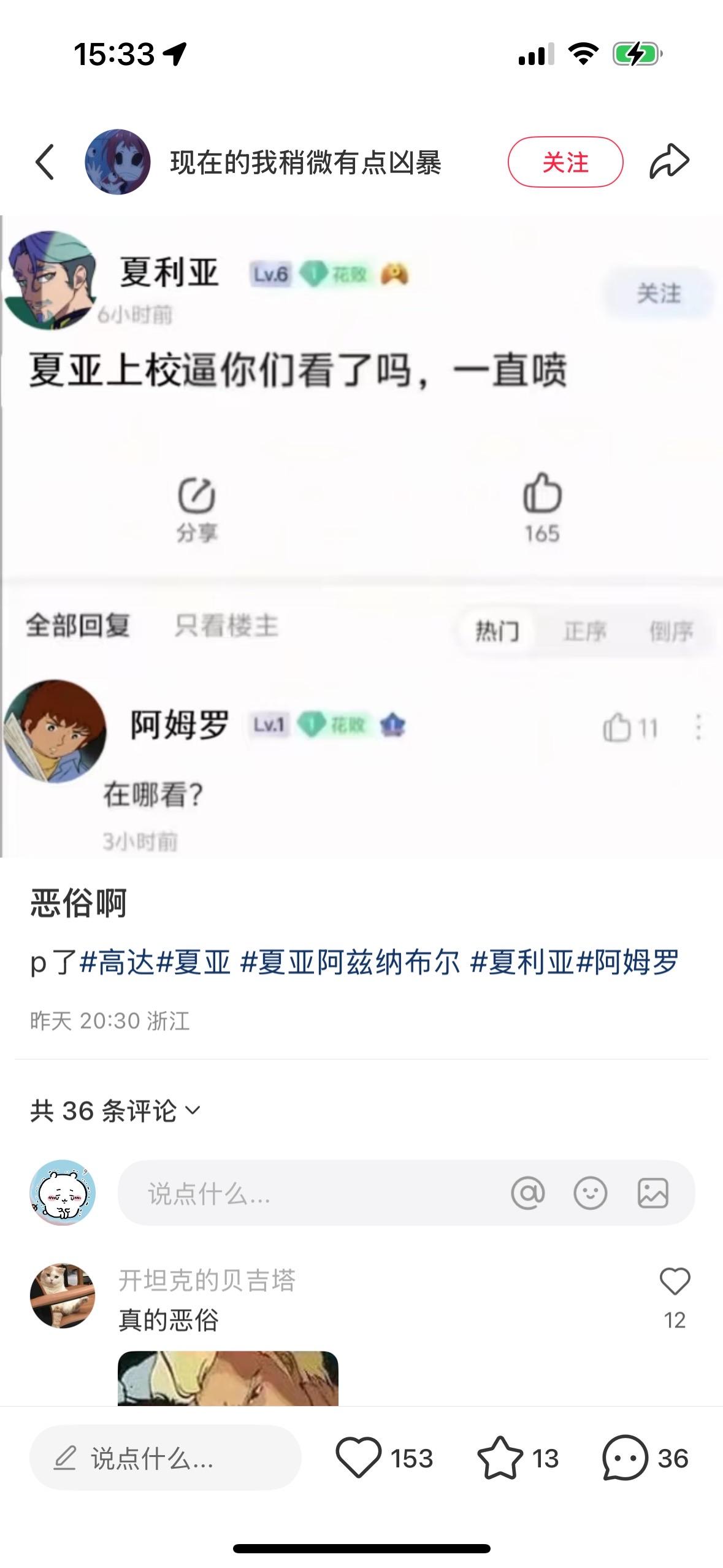This screenshot has width=723, height=1568.
Task: Open 开坦克的贝吉塔's profile avatar
Action: (63, 1296)
